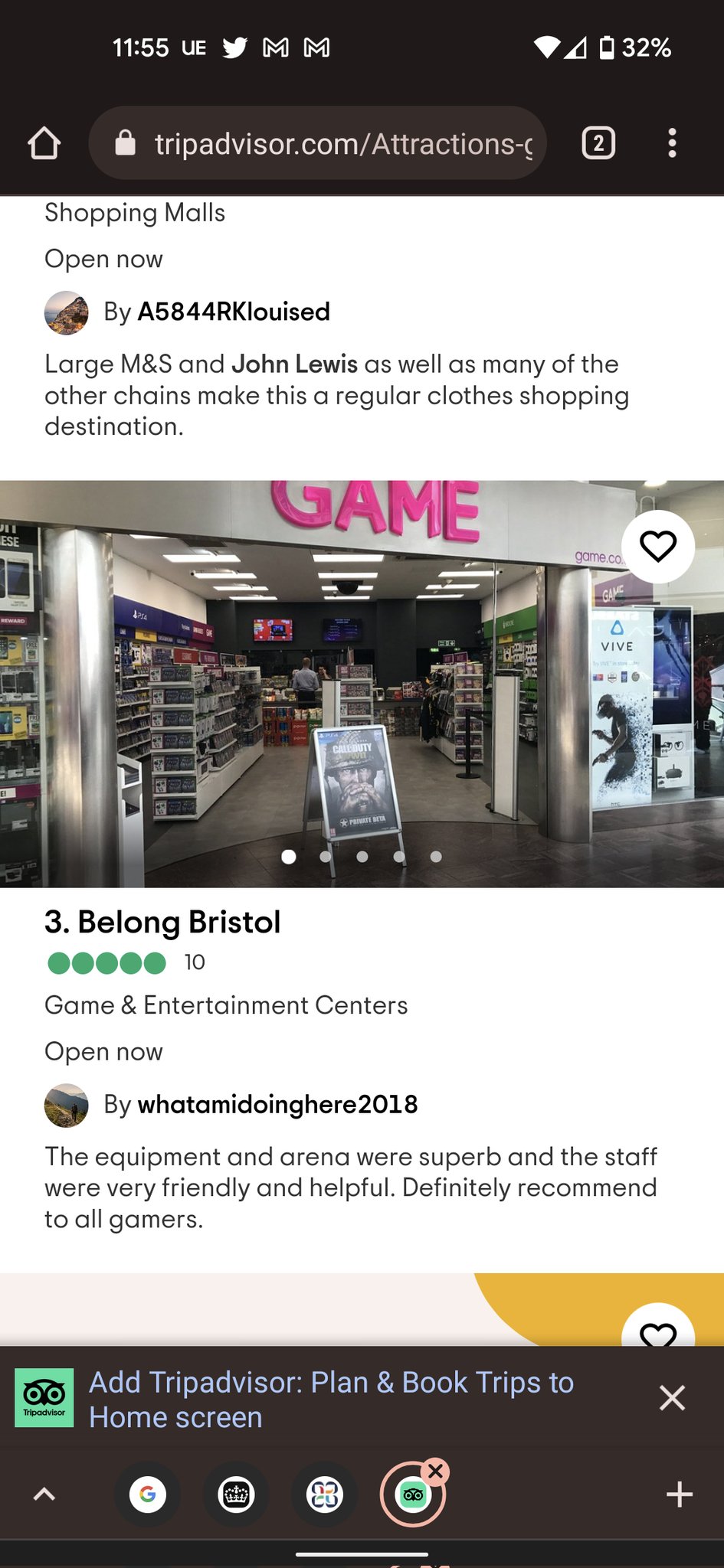Screen dimensions: 724x1568
Task: Expand the tab strip with the up chevron
Action: (x=44, y=1494)
